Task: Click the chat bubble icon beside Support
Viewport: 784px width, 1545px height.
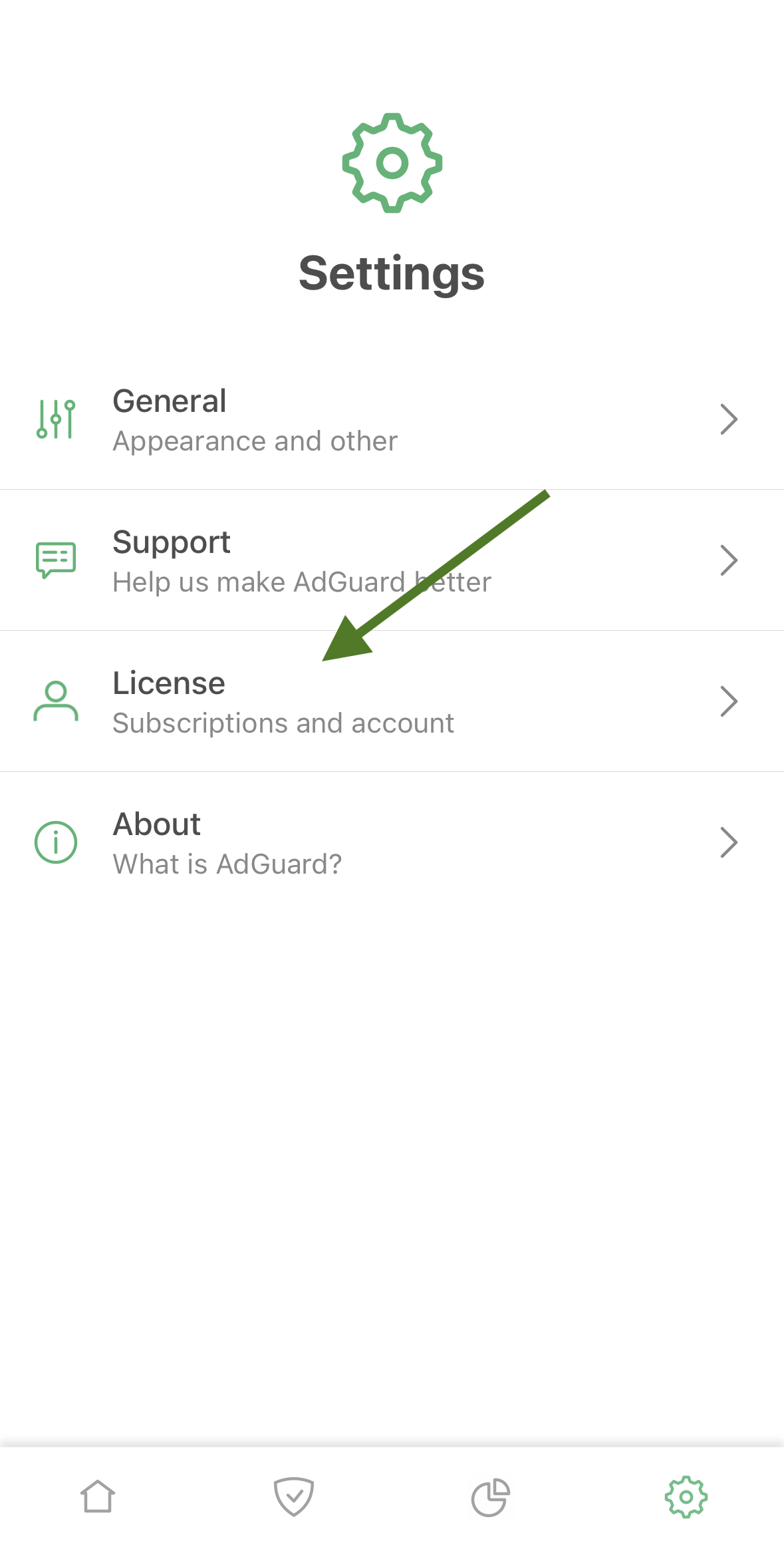Action: coord(55,560)
